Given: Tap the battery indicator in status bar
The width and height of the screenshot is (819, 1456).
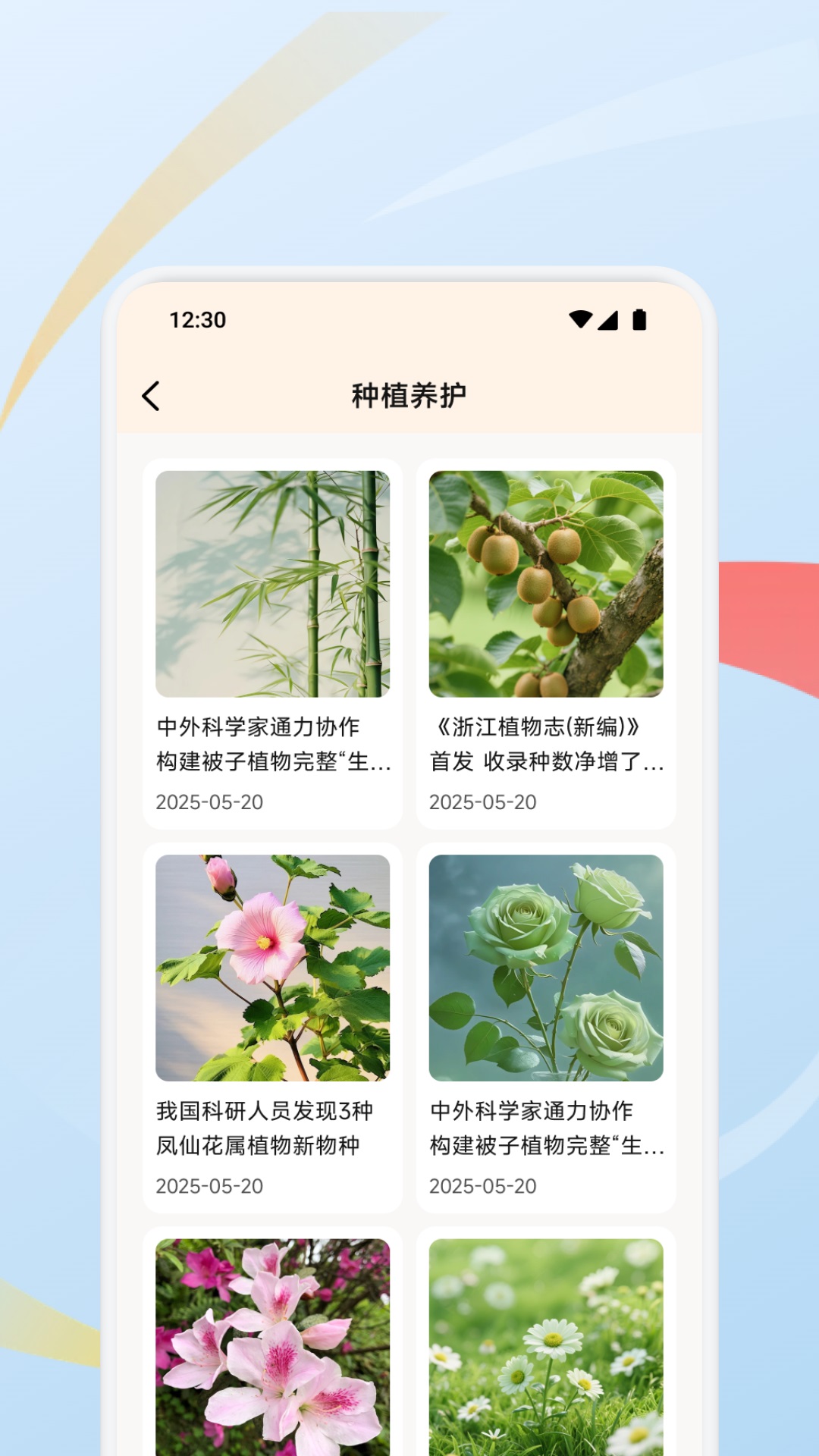Looking at the screenshot, I should click(x=639, y=320).
